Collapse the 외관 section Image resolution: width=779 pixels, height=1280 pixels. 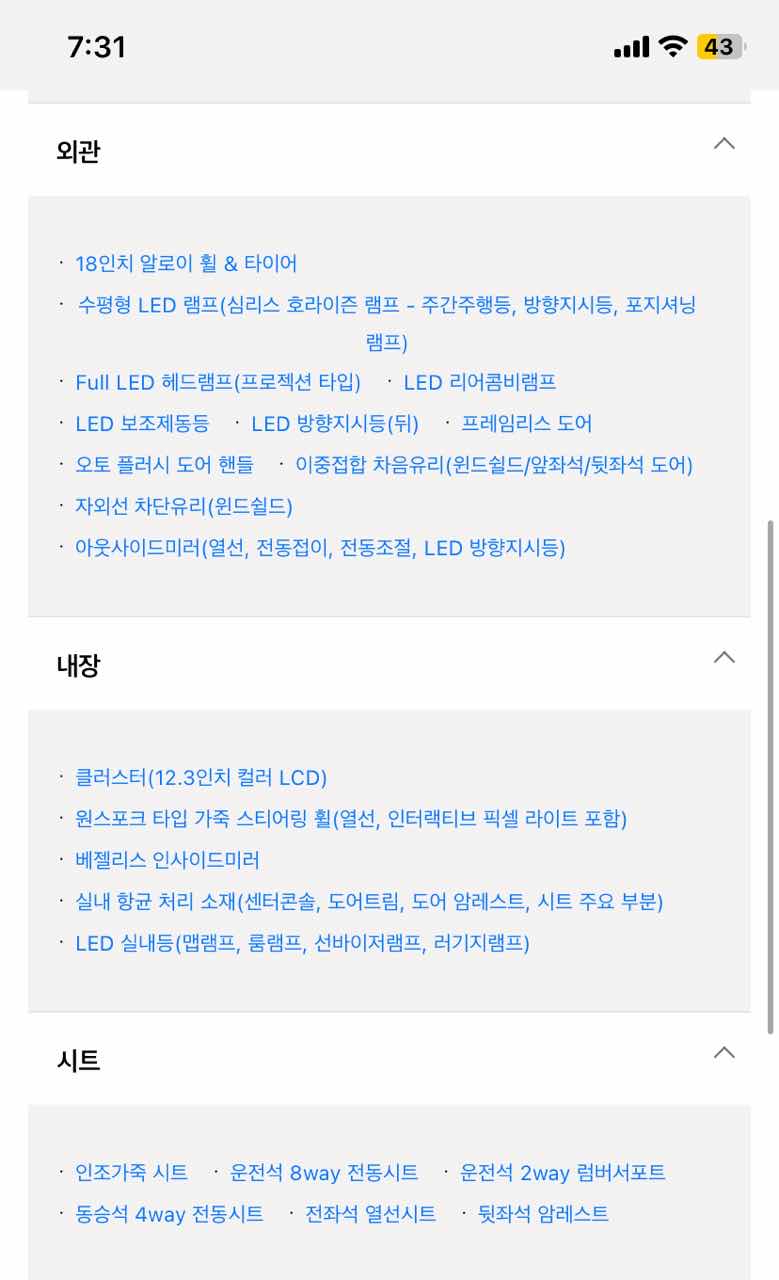(x=723, y=144)
